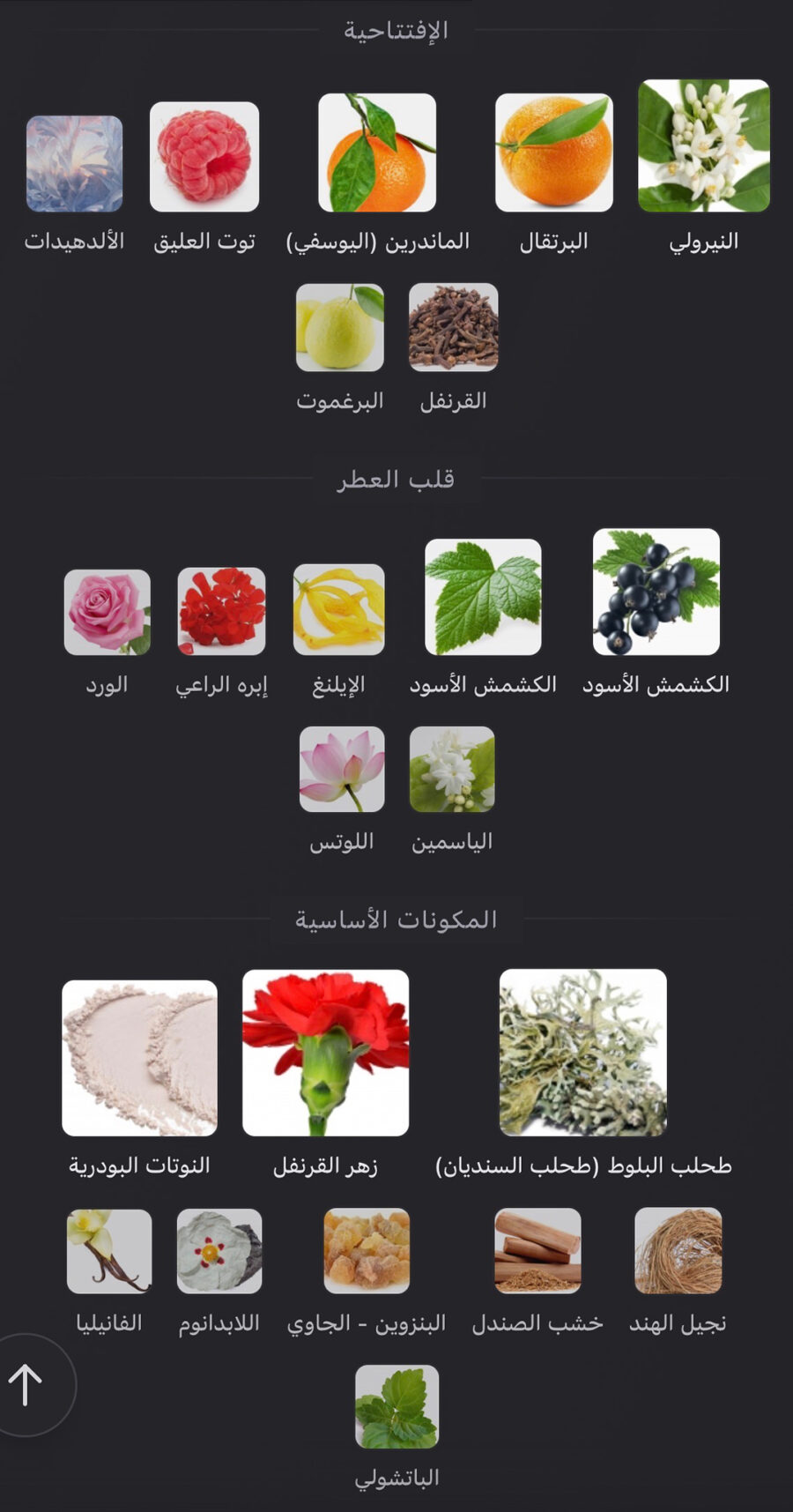Open the النيرولي note tile
The height and width of the screenshot is (1512, 793).
(x=703, y=146)
